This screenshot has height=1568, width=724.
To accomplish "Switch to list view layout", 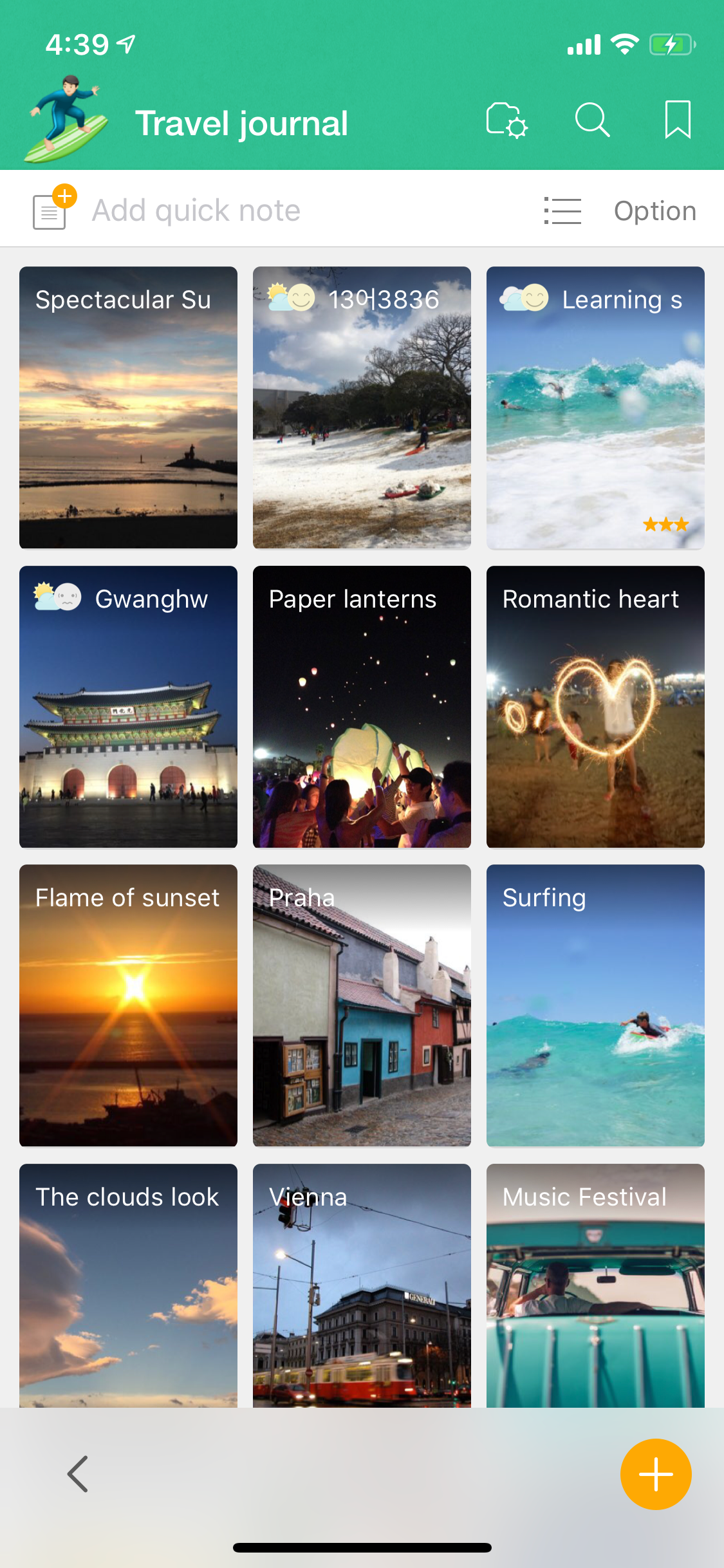I will (562, 210).
